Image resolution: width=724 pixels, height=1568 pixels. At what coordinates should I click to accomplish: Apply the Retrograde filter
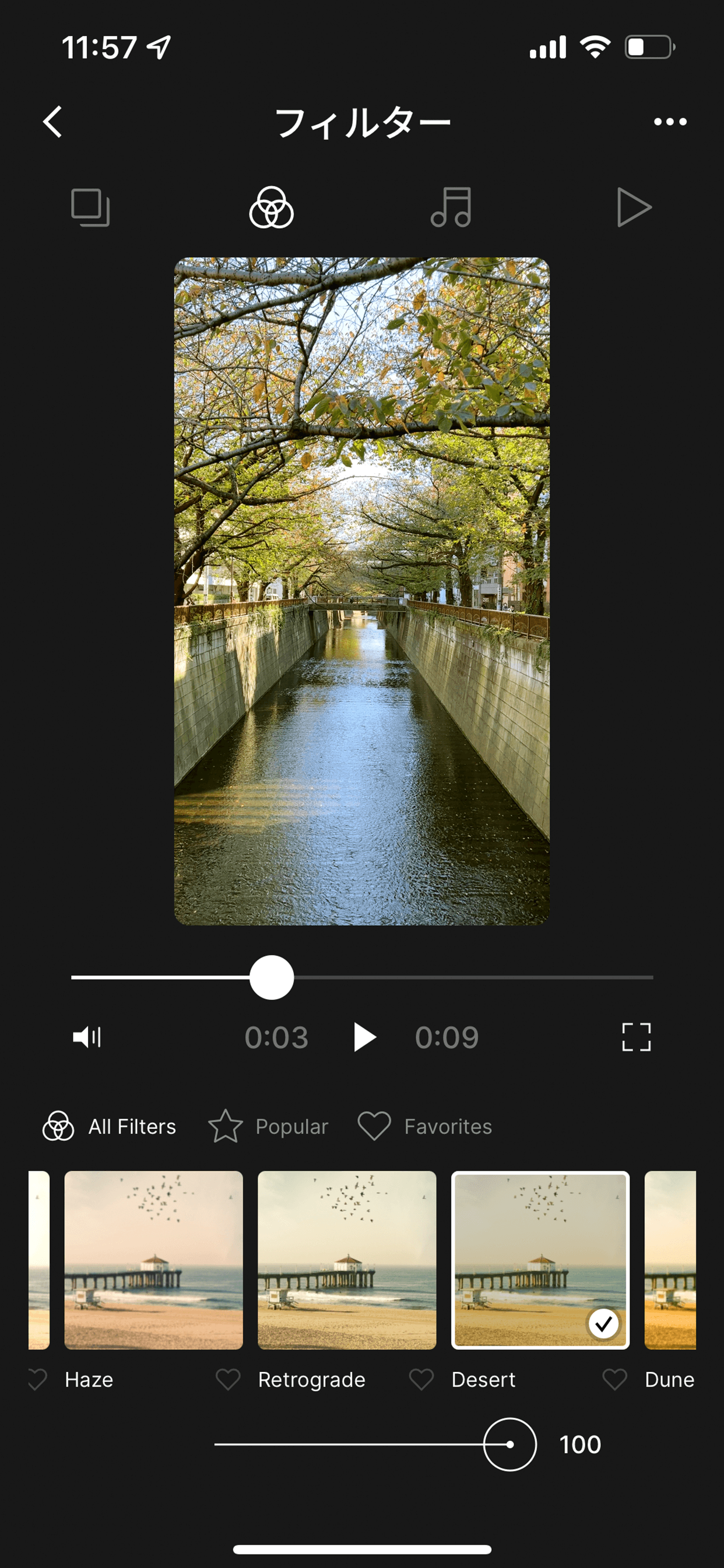coord(347,1260)
